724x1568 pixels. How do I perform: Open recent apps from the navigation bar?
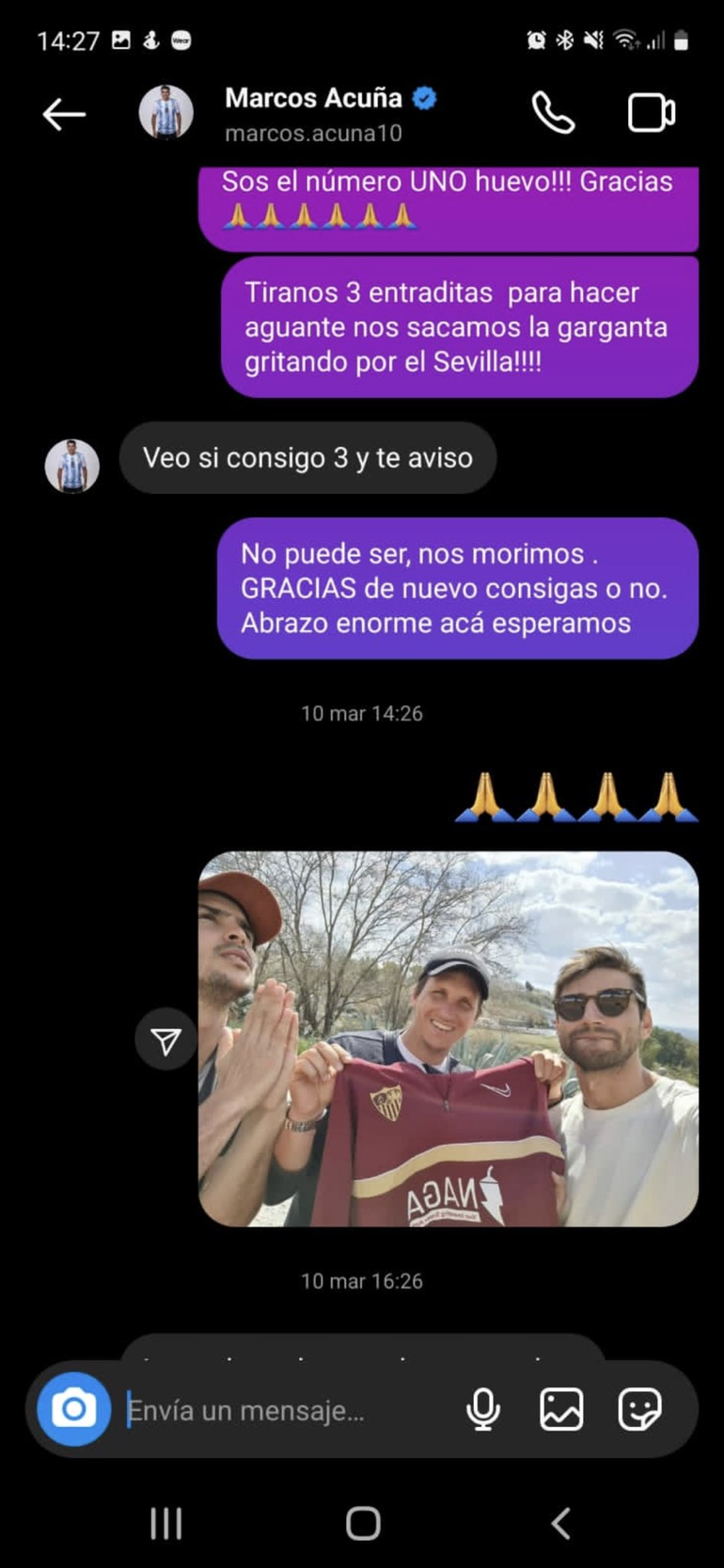(x=166, y=1523)
